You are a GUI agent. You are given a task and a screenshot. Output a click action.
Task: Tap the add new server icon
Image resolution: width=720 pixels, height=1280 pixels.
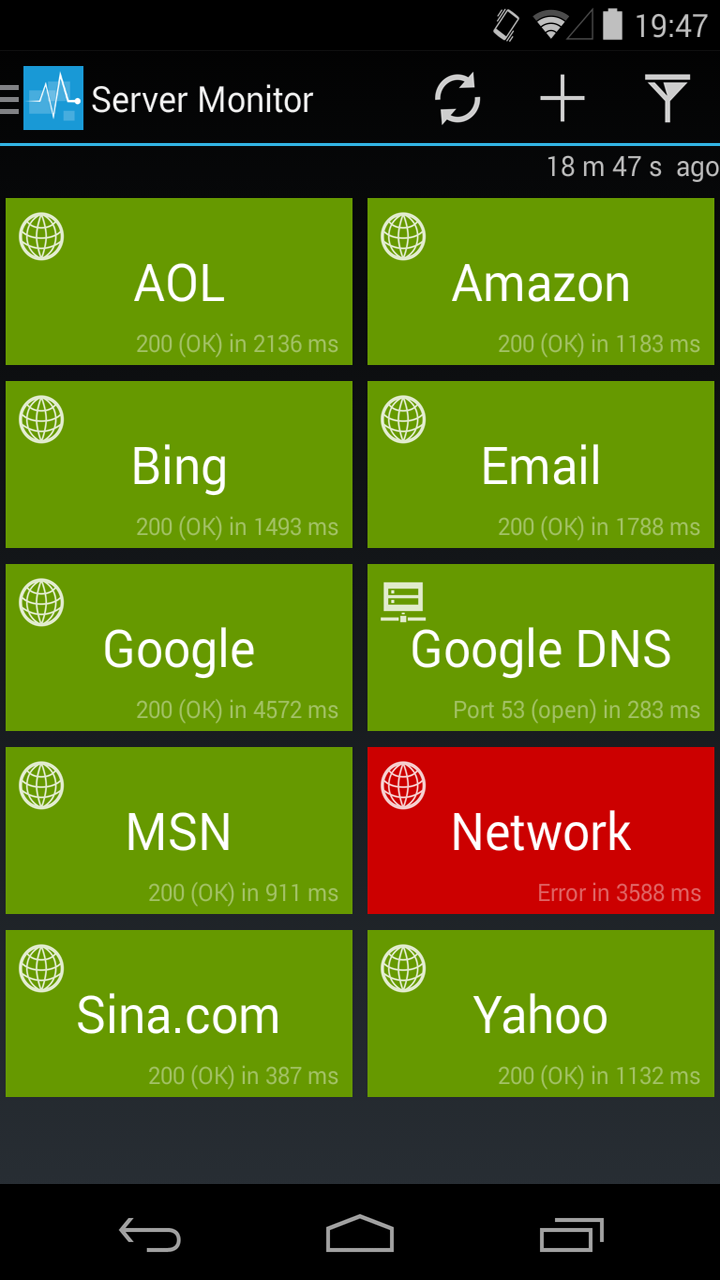pyautogui.click(x=562, y=98)
